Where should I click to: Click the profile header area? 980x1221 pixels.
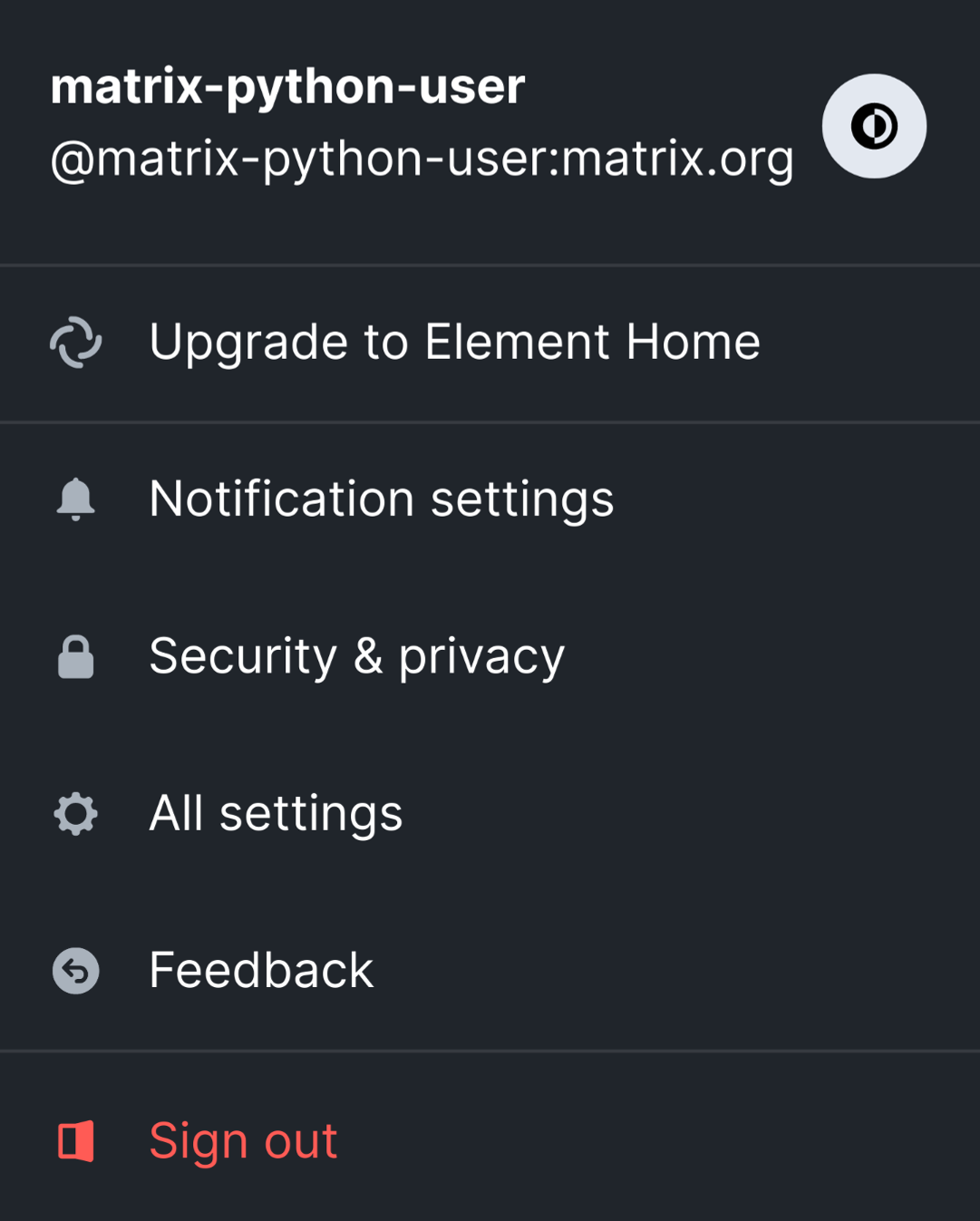point(422,127)
